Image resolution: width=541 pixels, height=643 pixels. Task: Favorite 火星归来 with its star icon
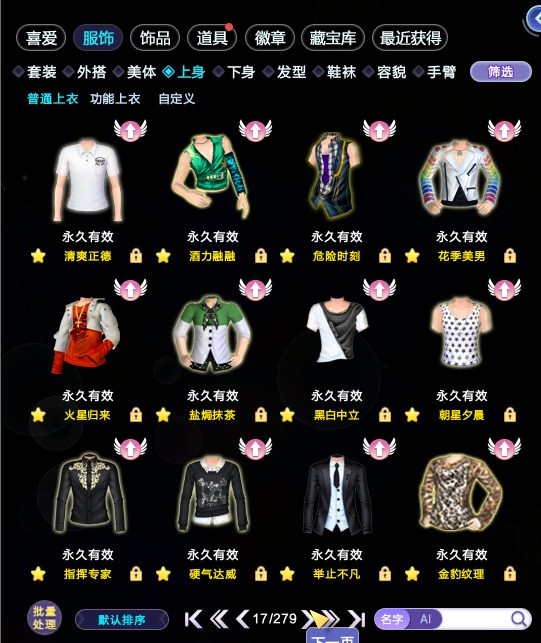[38, 415]
